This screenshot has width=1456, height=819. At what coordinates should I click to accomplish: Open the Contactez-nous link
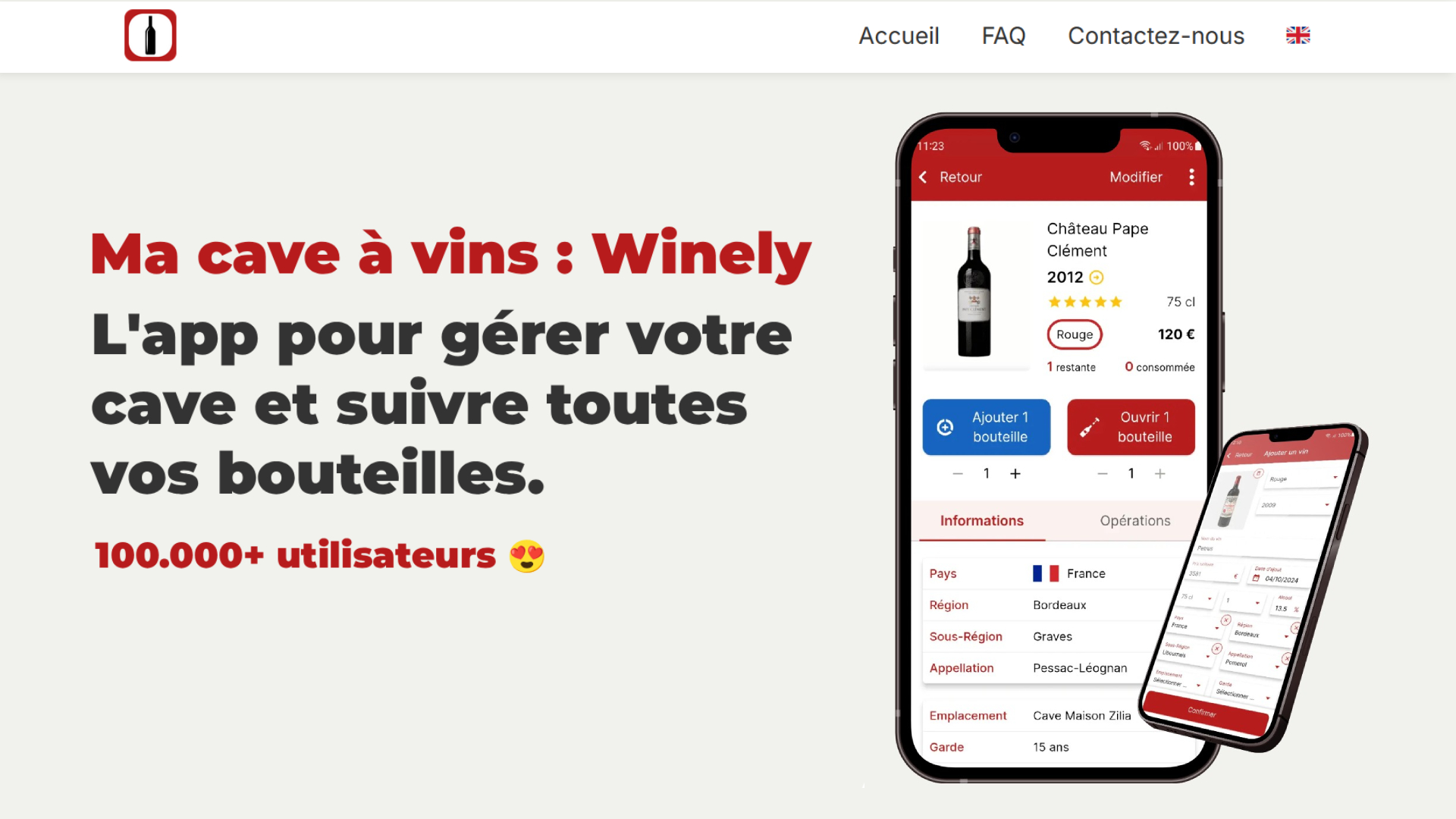[1156, 36]
